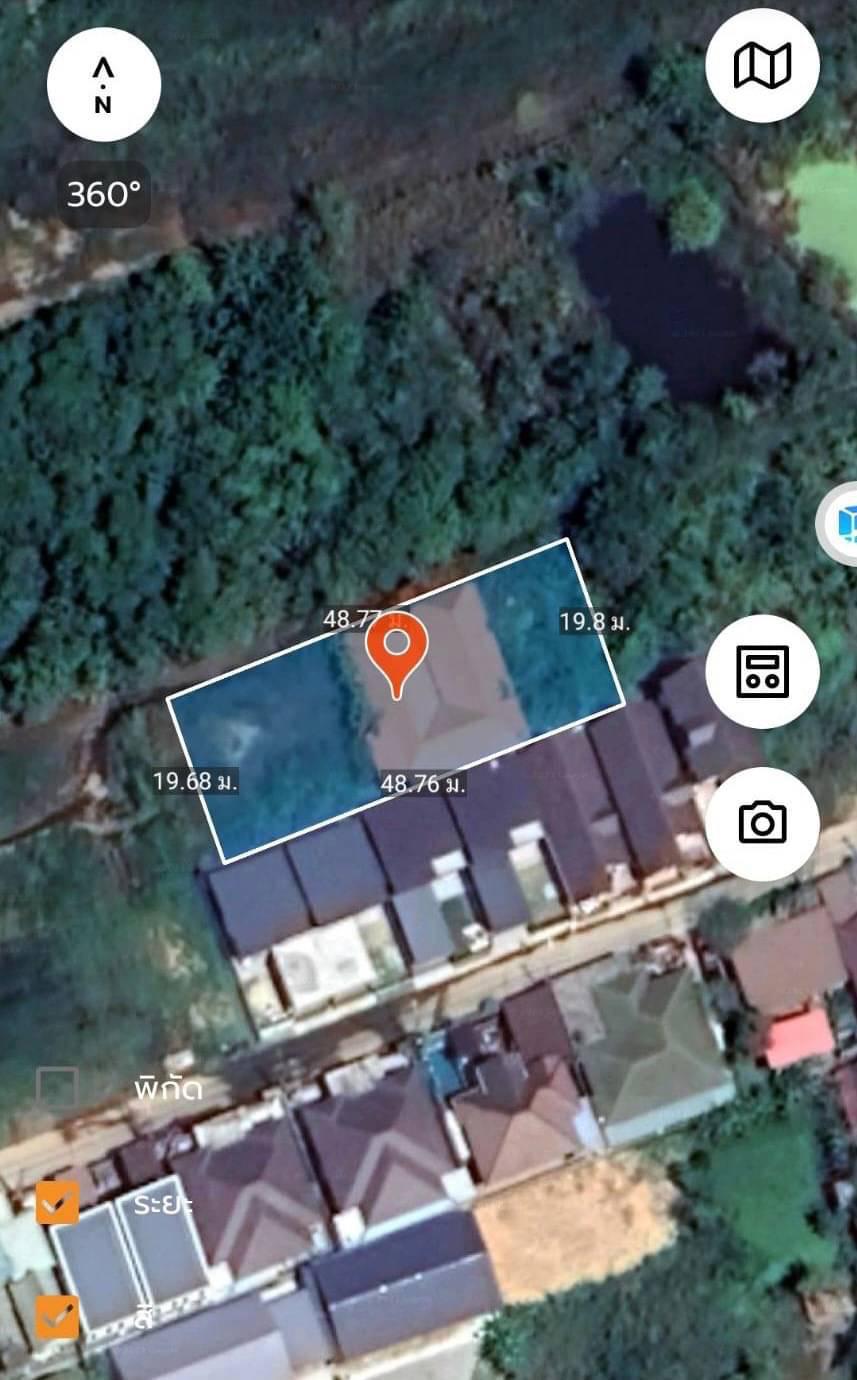Image resolution: width=857 pixels, height=1380 pixels.
Task: Open the map layers button
Action: 762,65
